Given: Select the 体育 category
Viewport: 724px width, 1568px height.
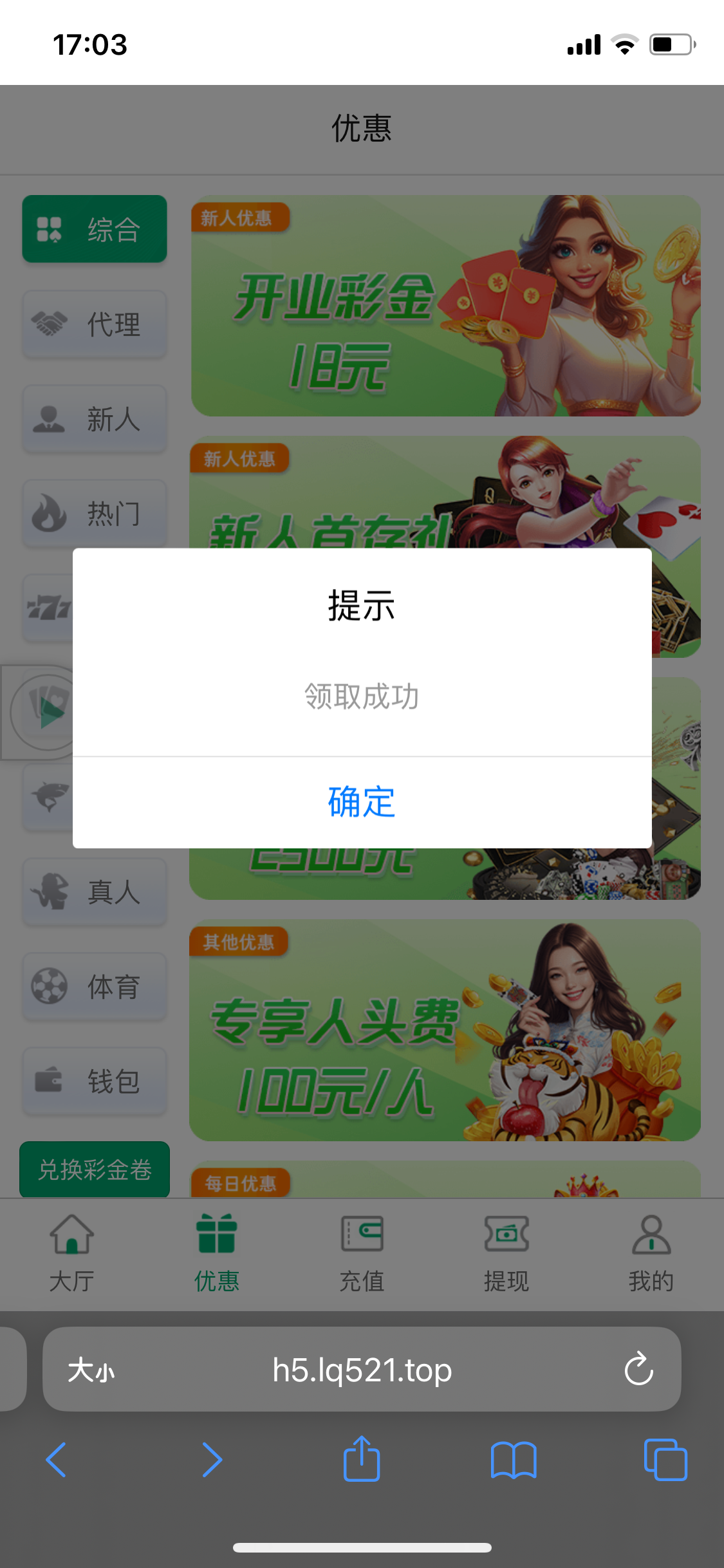Looking at the screenshot, I should (95, 987).
